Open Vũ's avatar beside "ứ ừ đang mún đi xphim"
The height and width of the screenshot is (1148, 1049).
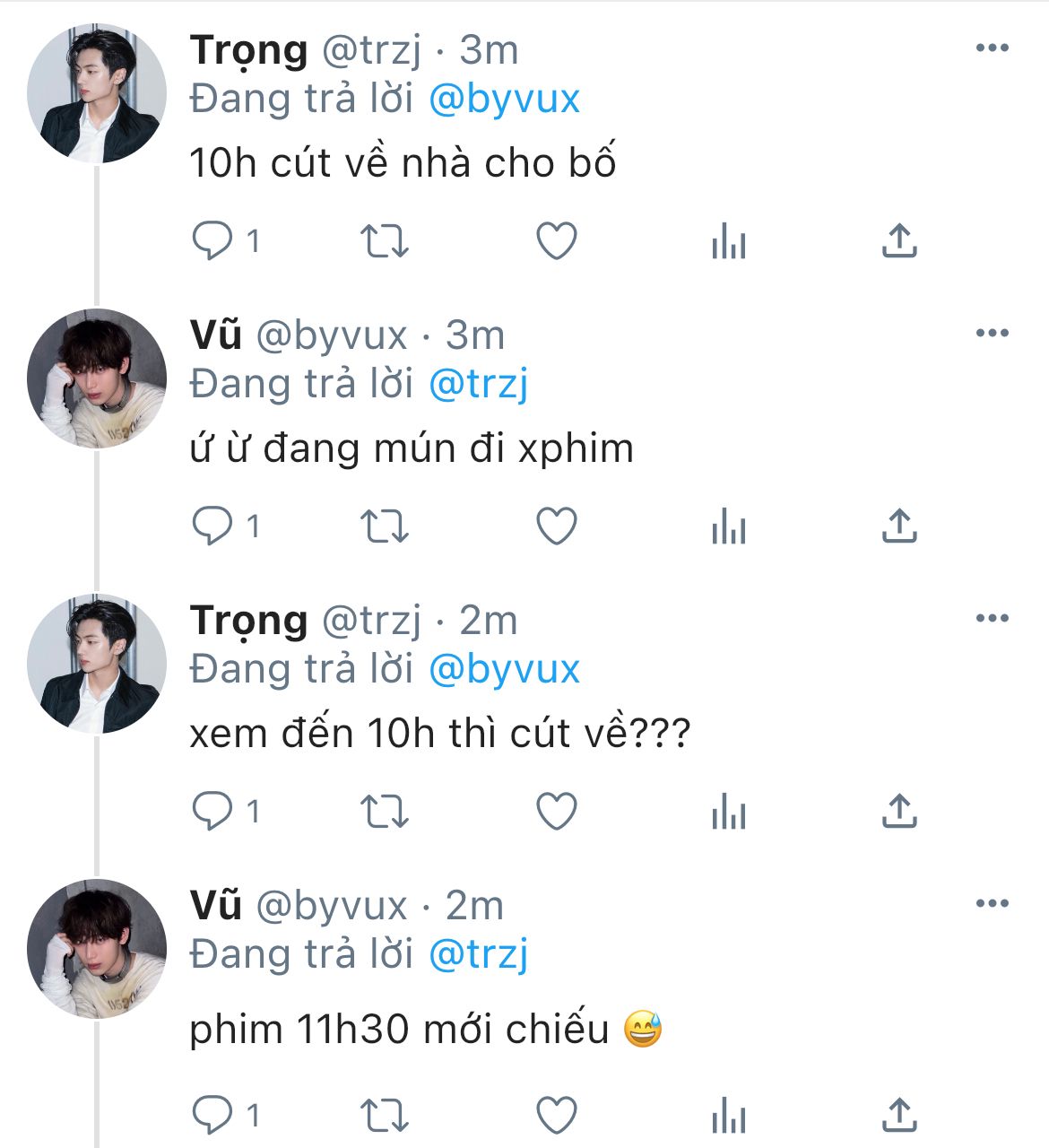click(x=97, y=378)
